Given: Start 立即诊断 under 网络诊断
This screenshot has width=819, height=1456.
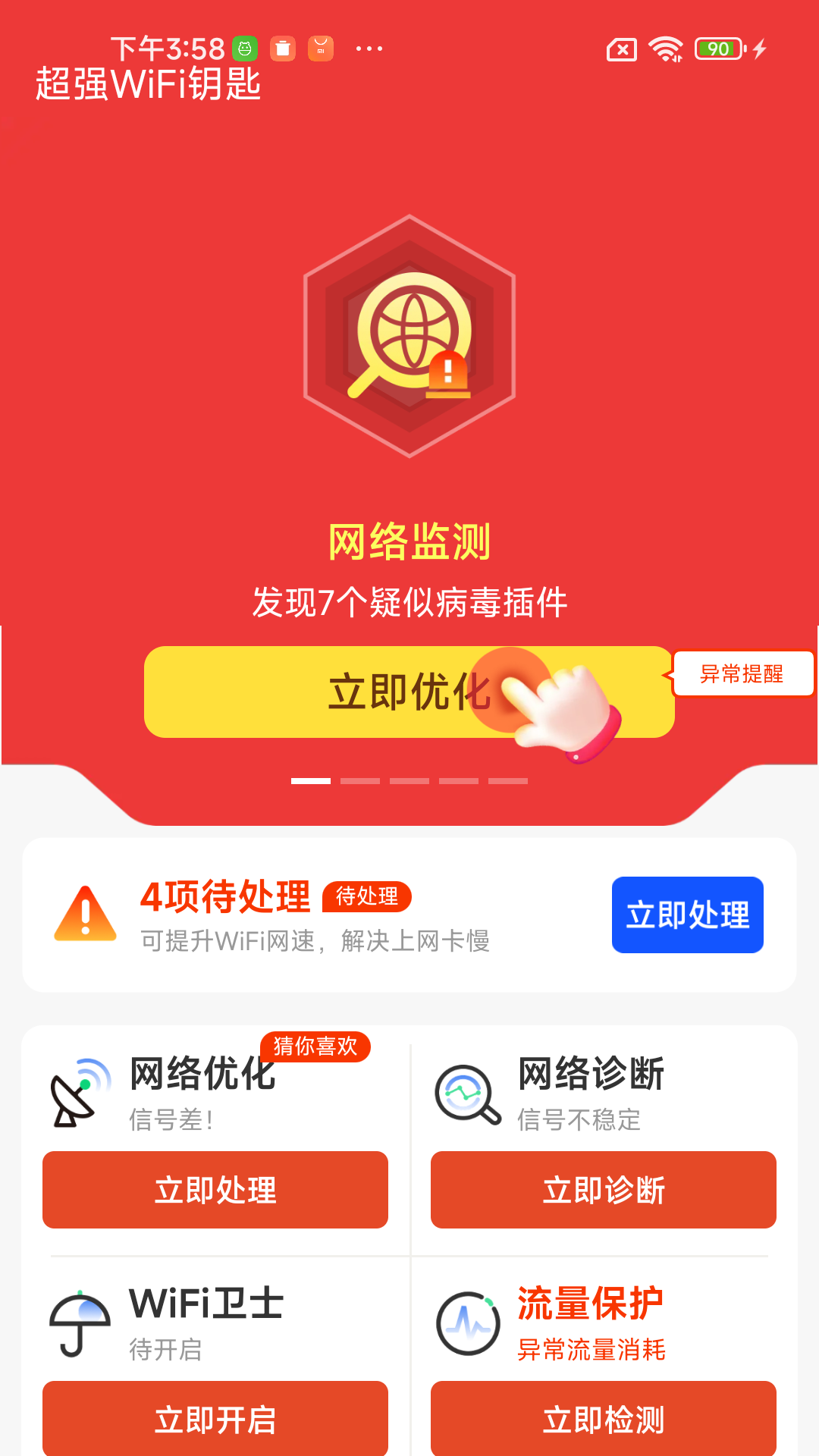Looking at the screenshot, I should click(604, 1190).
